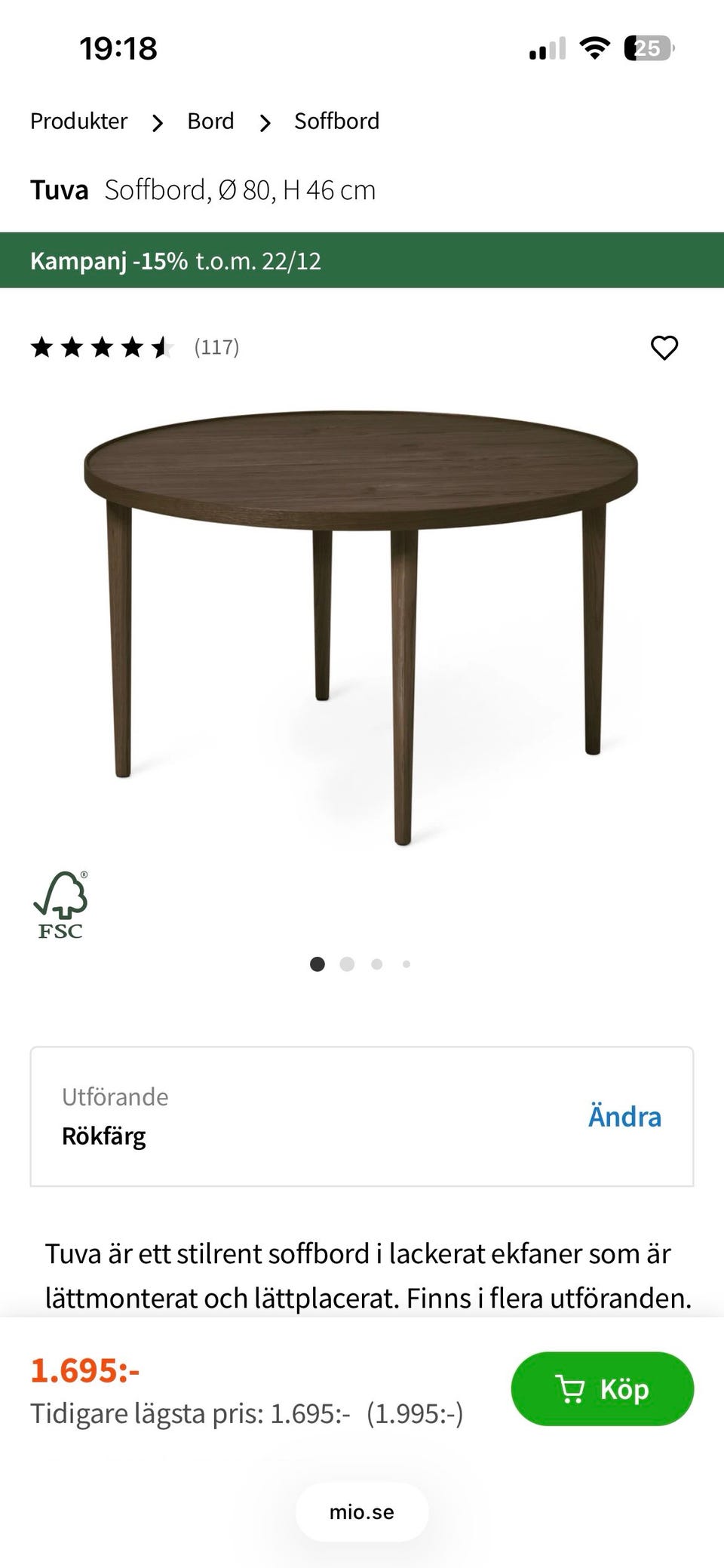Select the second carousel dot
The image size is (724, 1568).
[347, 964]
